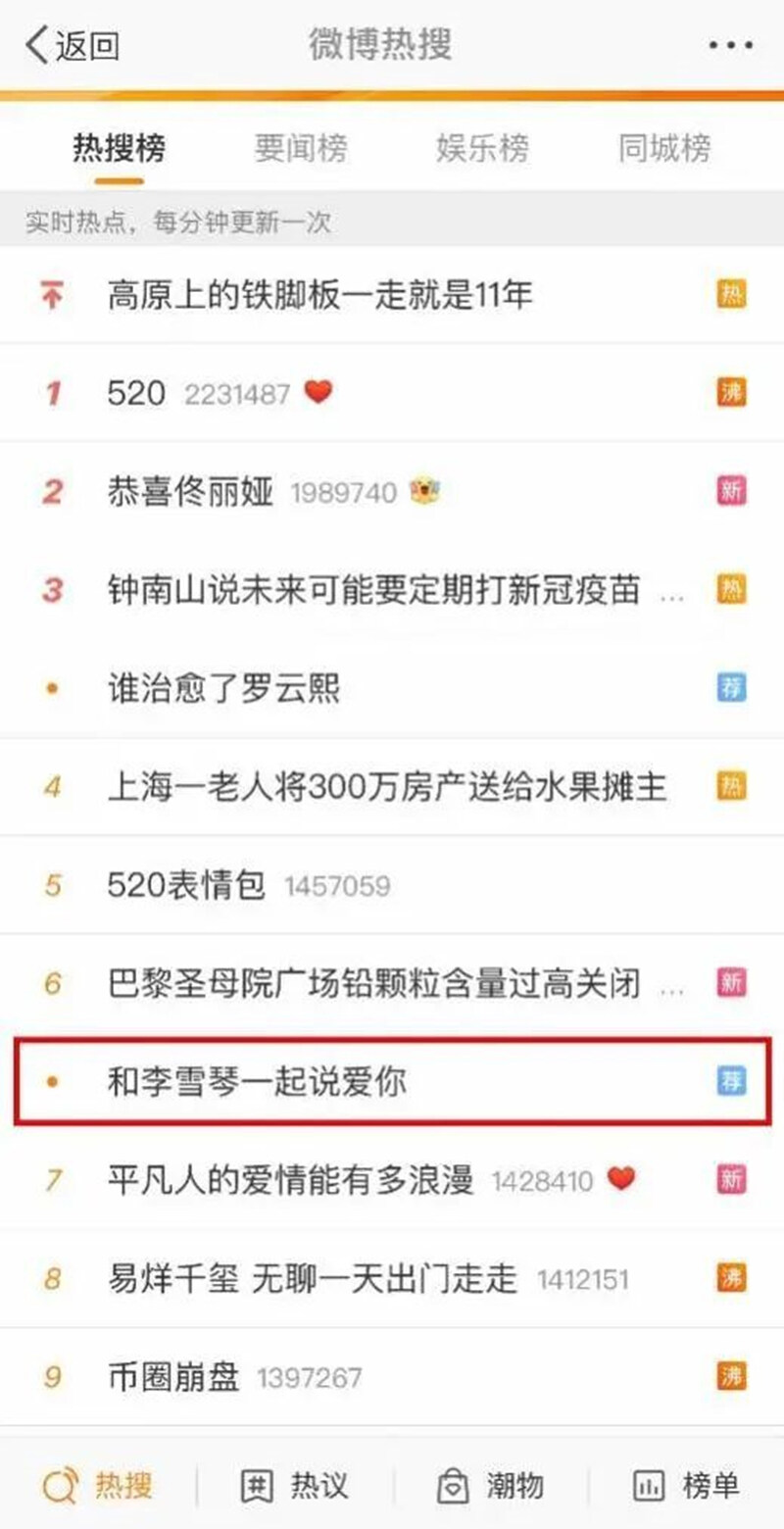Click the 新 badge beside 恭喜佟丽娅
The width and height of the screenshot is (784, 1529).
[x=732, y=491]
